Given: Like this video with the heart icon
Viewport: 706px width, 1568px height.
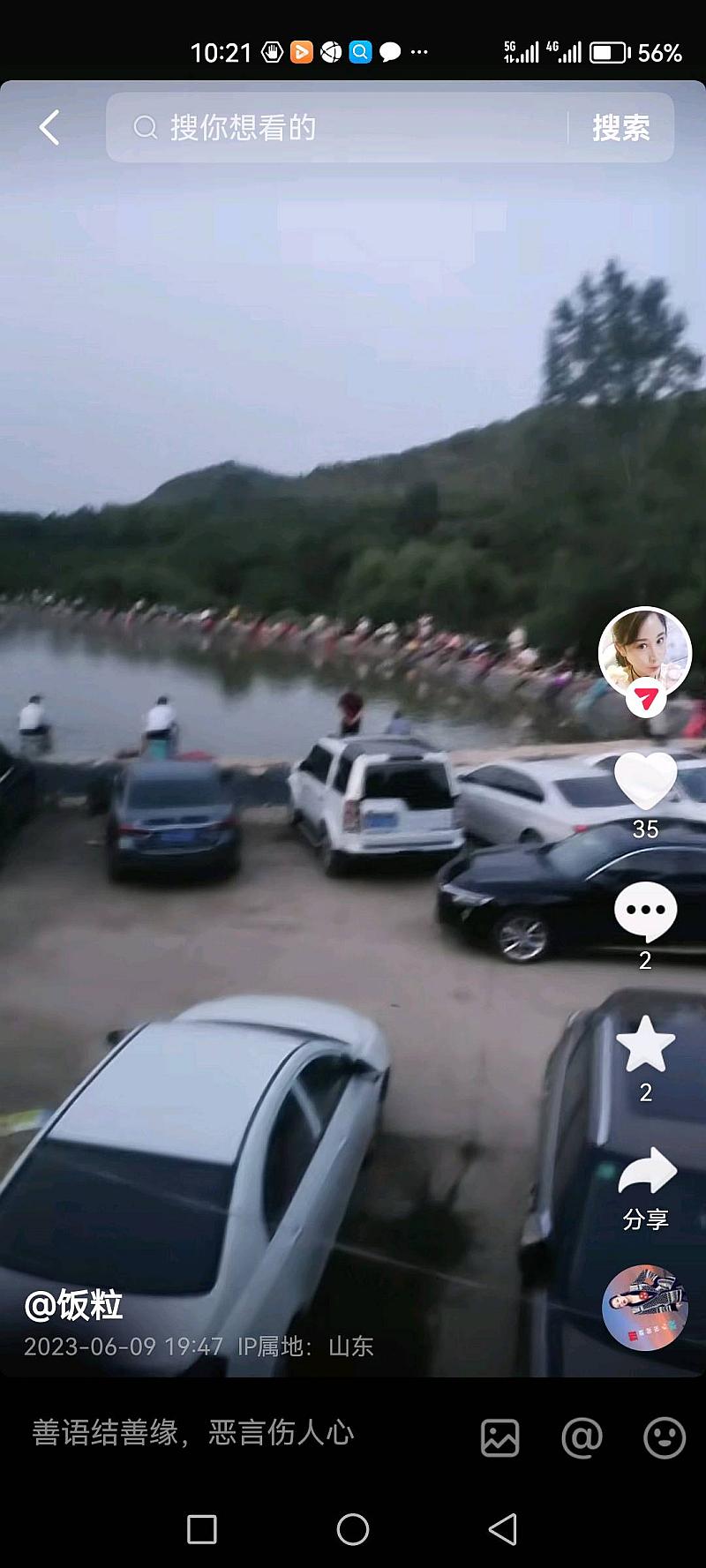Looking at the screenshot, I should (645, 782).
